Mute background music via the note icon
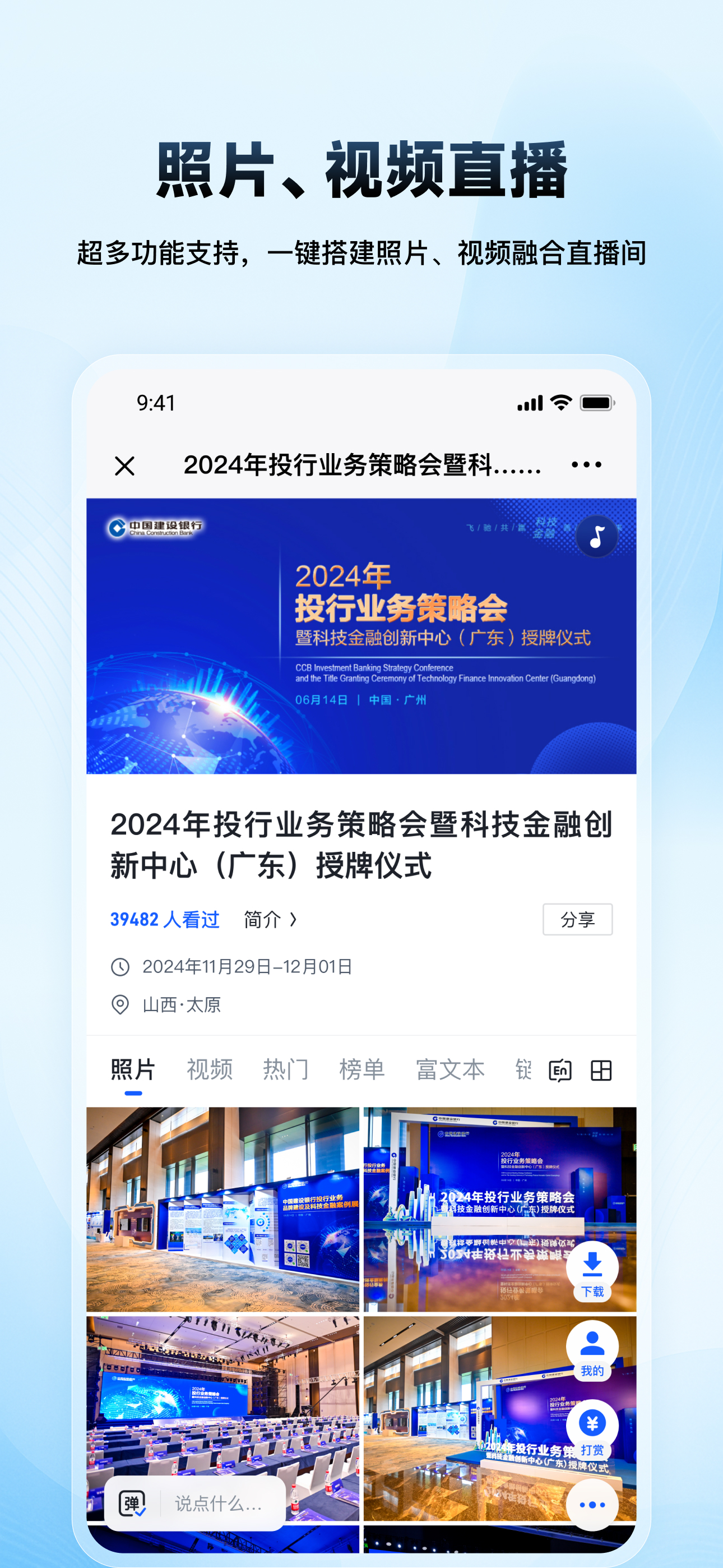The width and height of the screenshot is (723, 1568). (x=597, y=537)
